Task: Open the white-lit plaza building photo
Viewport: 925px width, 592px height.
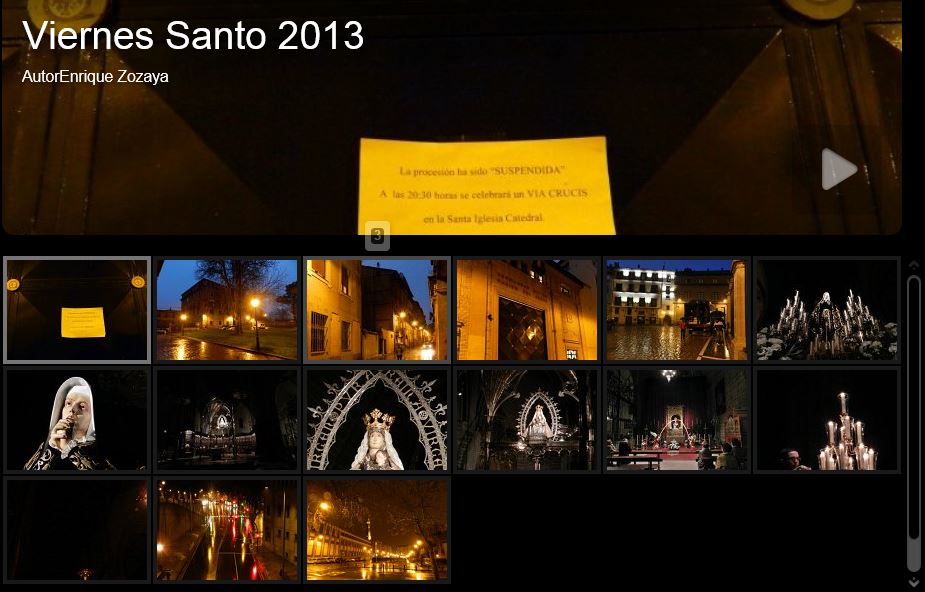Action: click(x=677, y=310)
